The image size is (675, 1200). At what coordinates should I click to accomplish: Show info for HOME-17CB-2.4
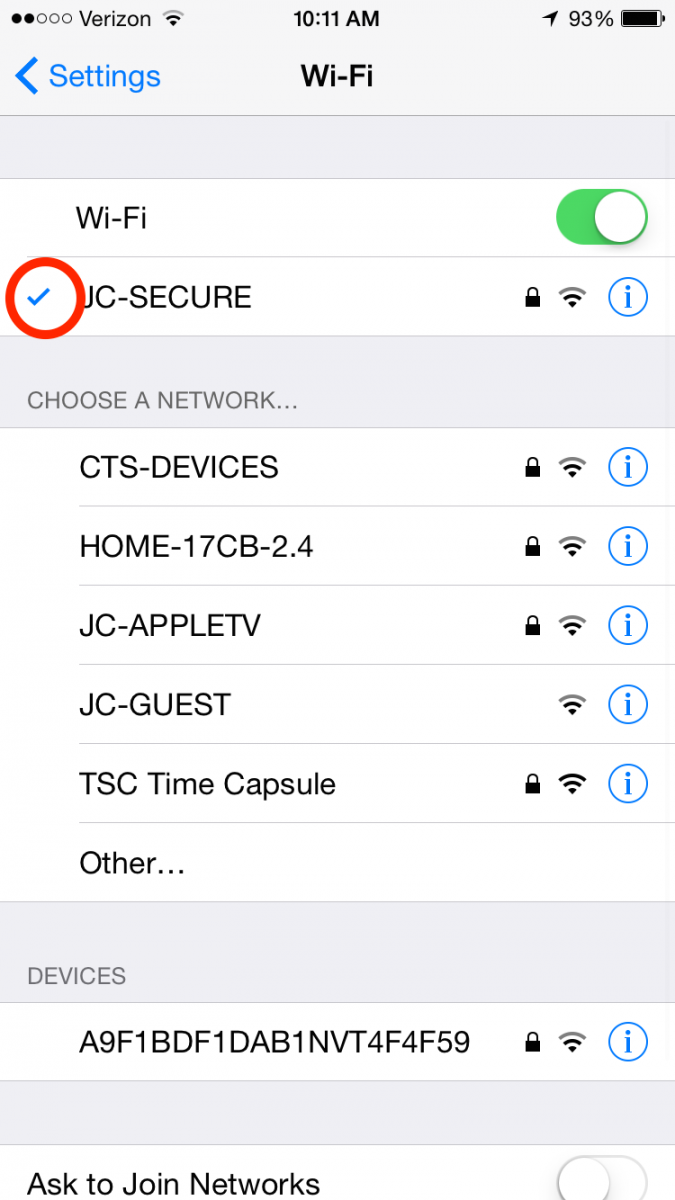[x=628, y=546]
